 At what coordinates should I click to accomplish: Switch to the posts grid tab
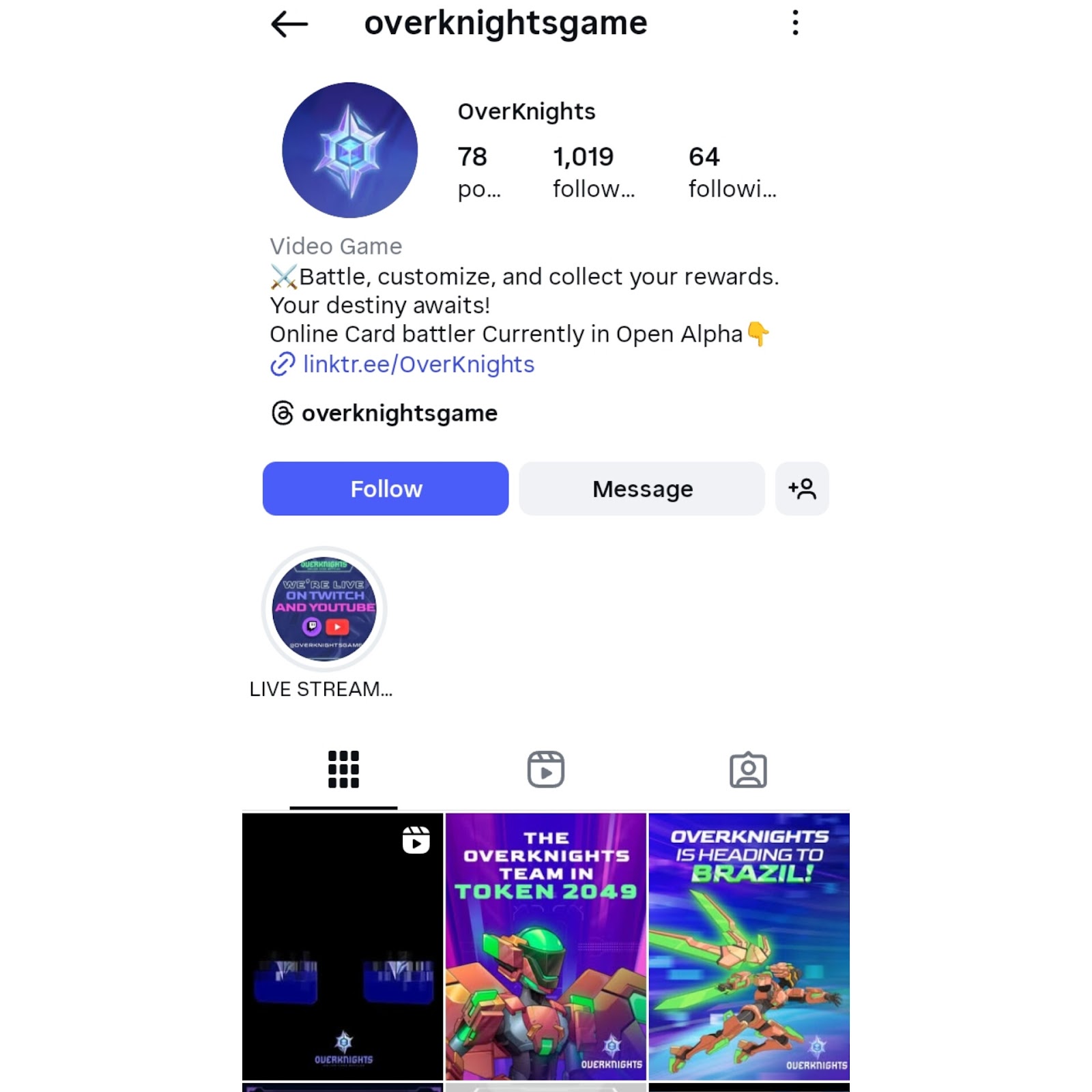click(343, 770)
